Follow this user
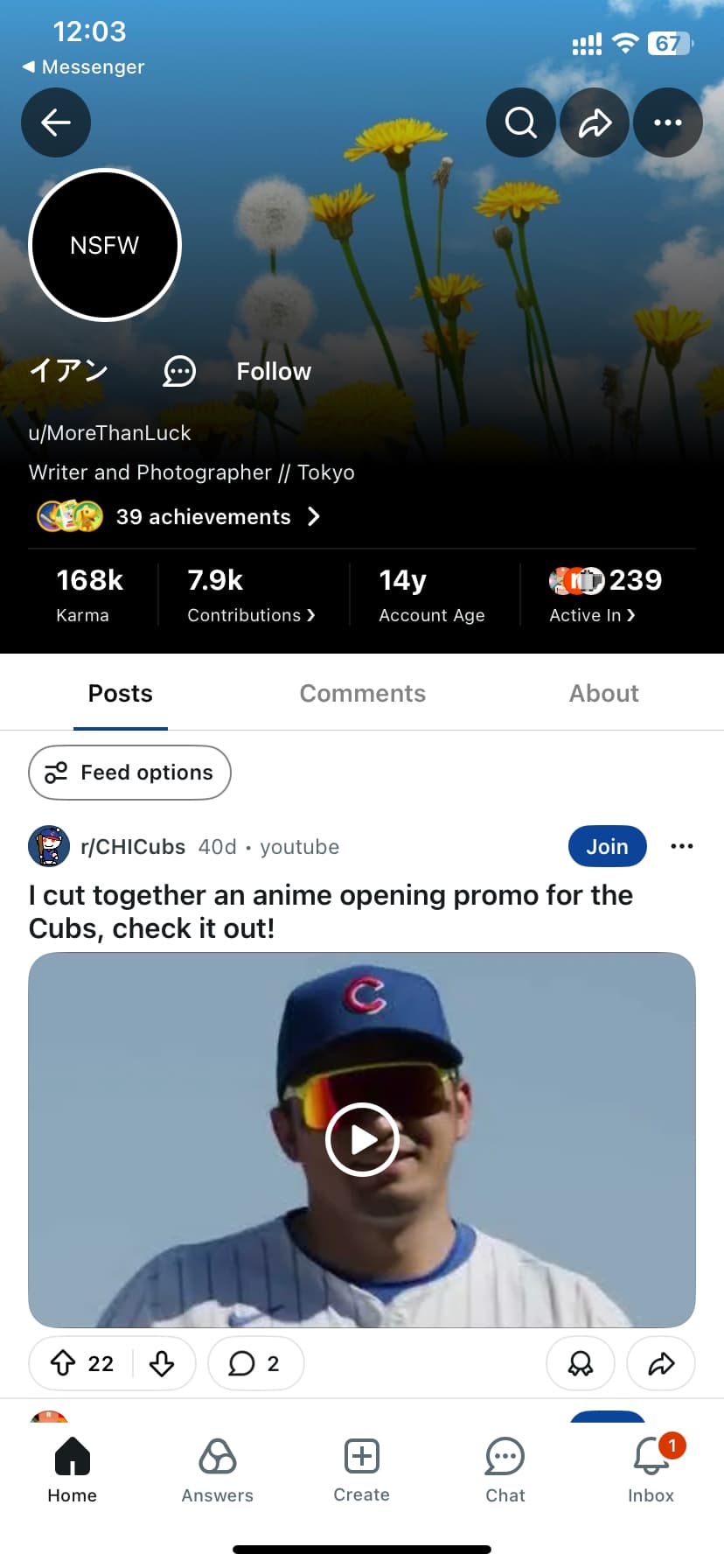 click(x=274, y=371)
